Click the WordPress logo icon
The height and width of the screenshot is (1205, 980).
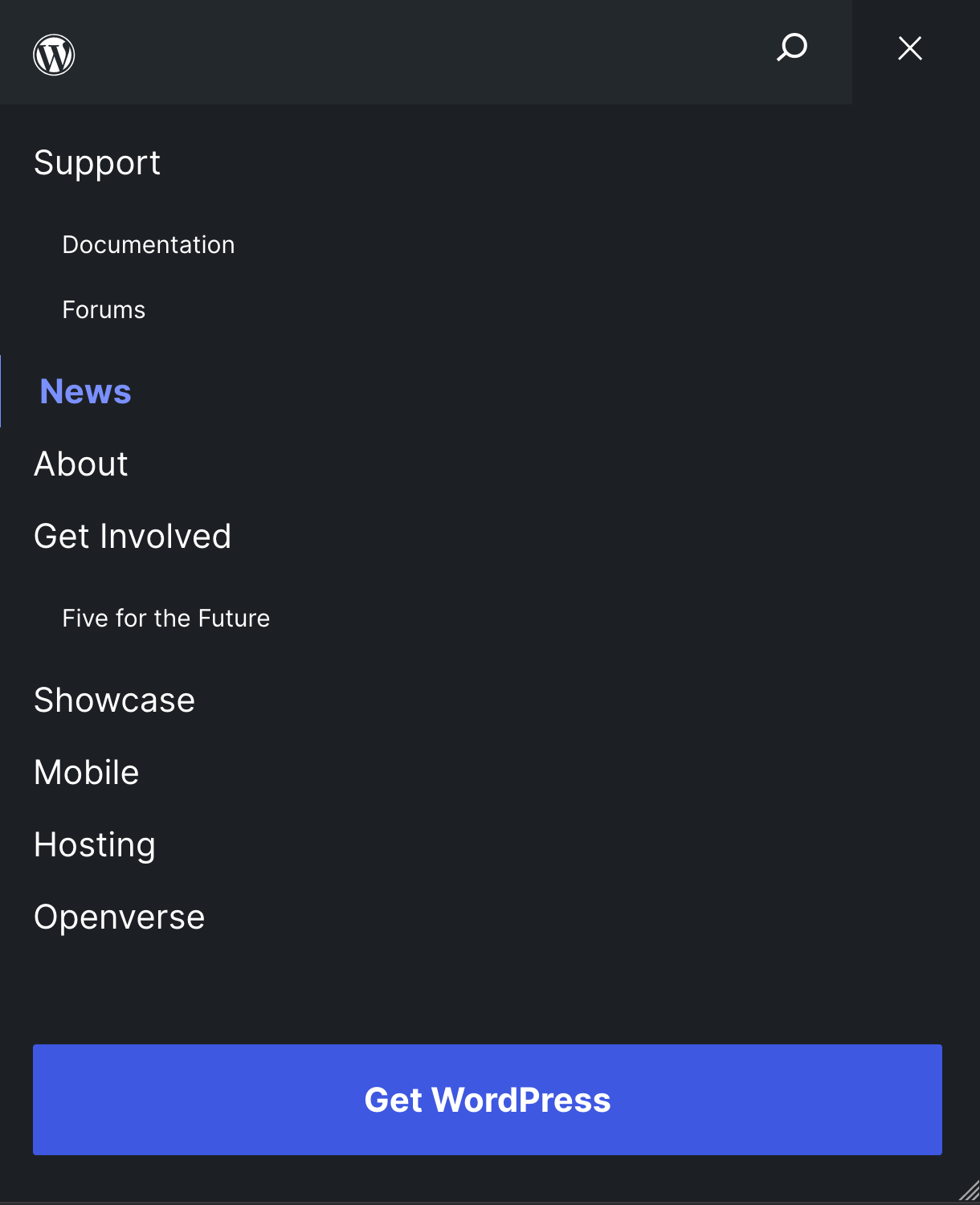(54, 54)
